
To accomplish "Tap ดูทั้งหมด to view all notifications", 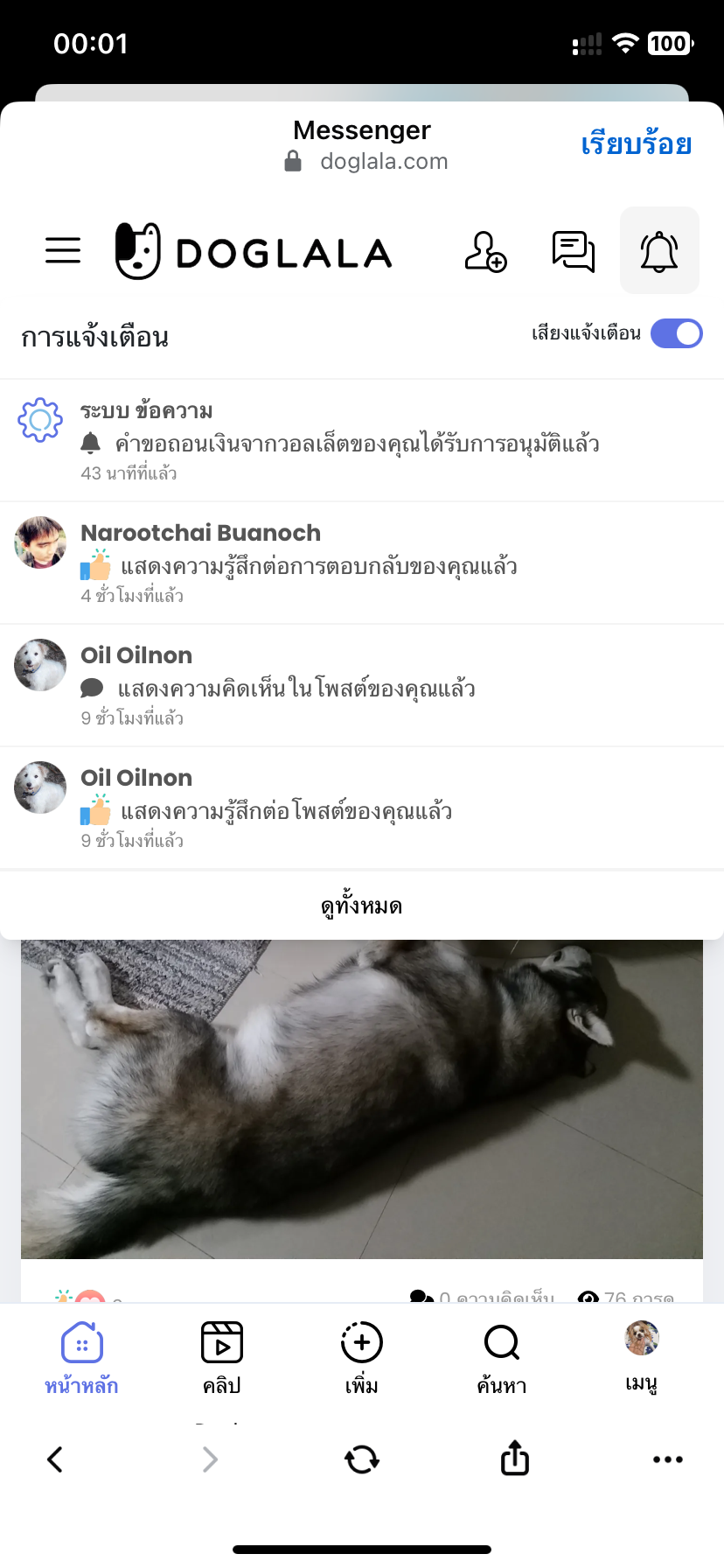I will 361,906.
